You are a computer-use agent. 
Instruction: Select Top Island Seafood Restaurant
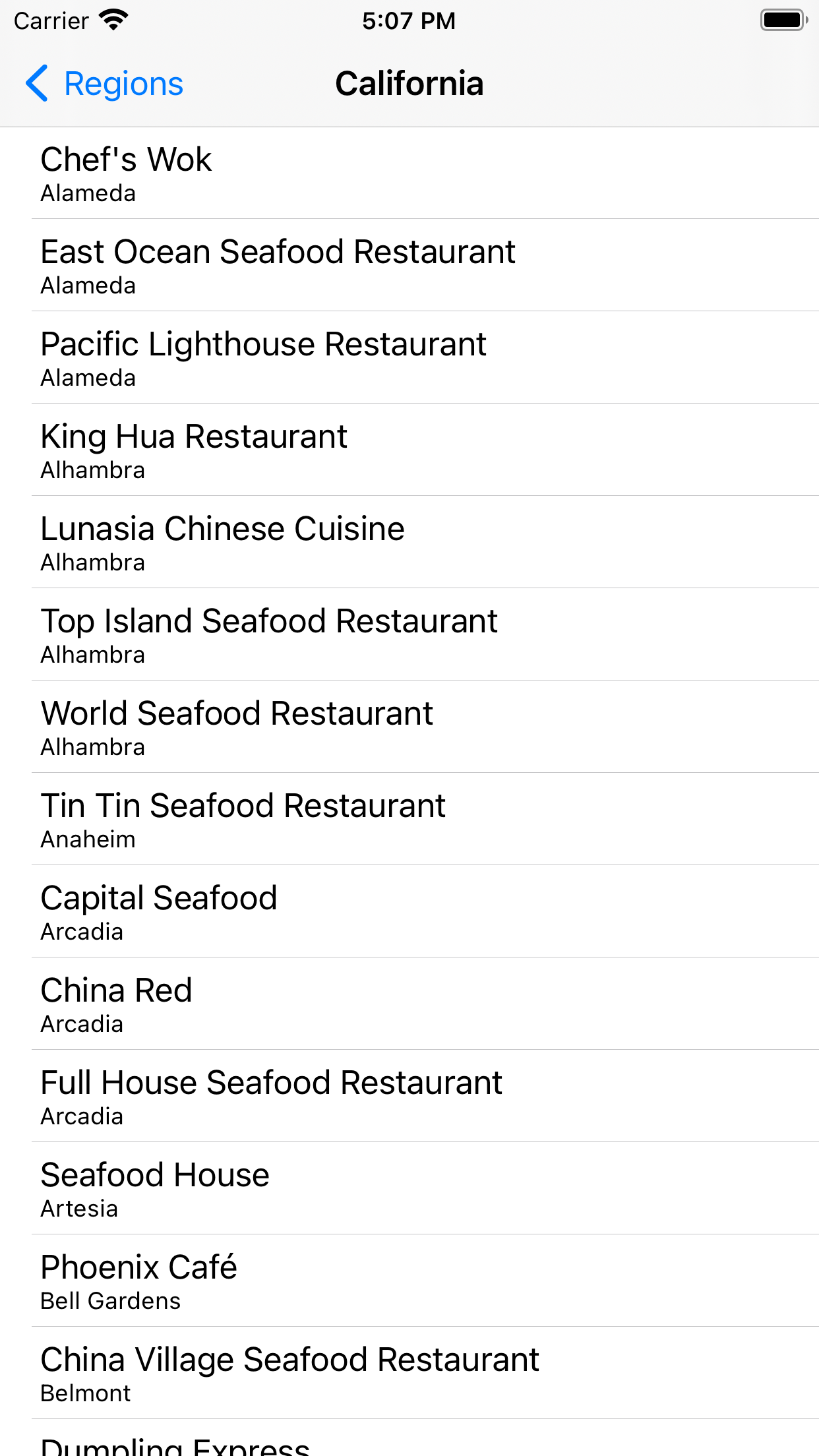click(x=409, y=635)
